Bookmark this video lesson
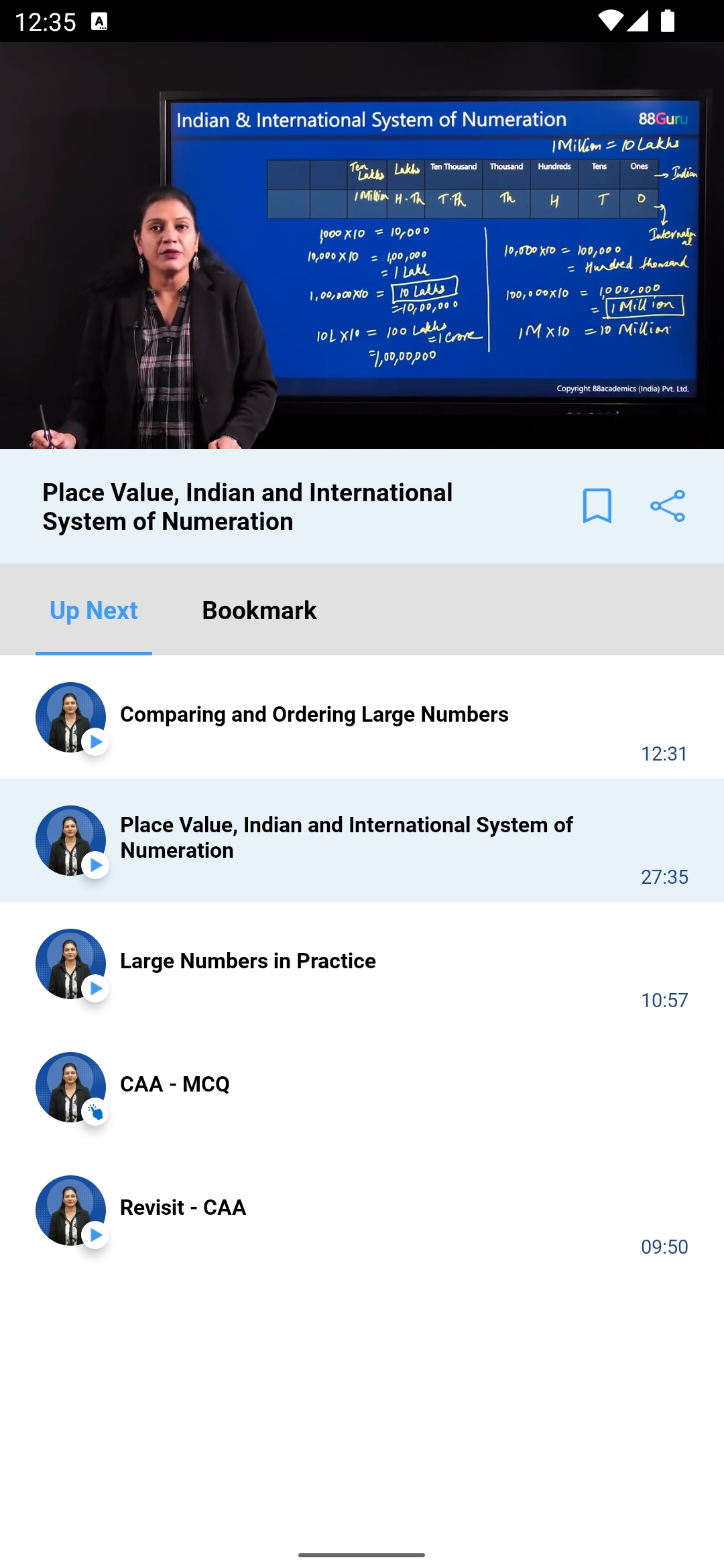 597,506
